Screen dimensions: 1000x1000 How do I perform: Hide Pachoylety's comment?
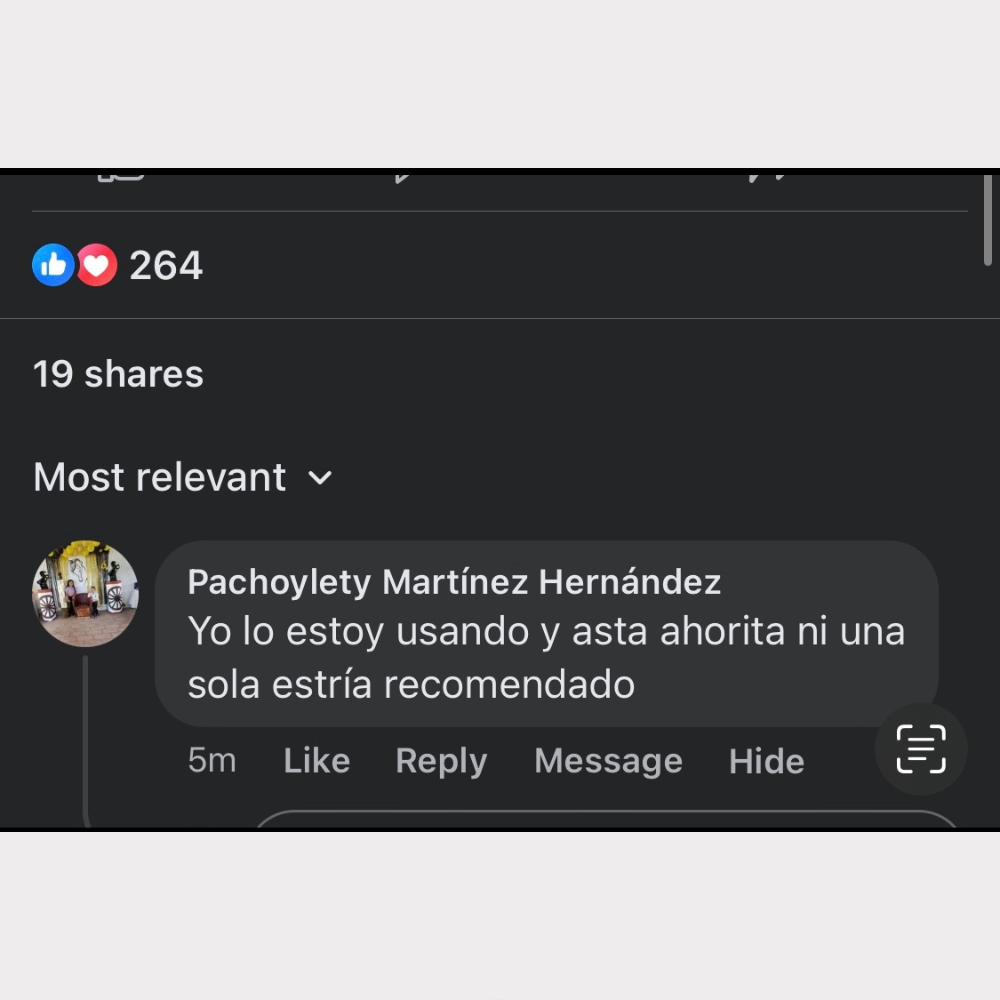766,761
